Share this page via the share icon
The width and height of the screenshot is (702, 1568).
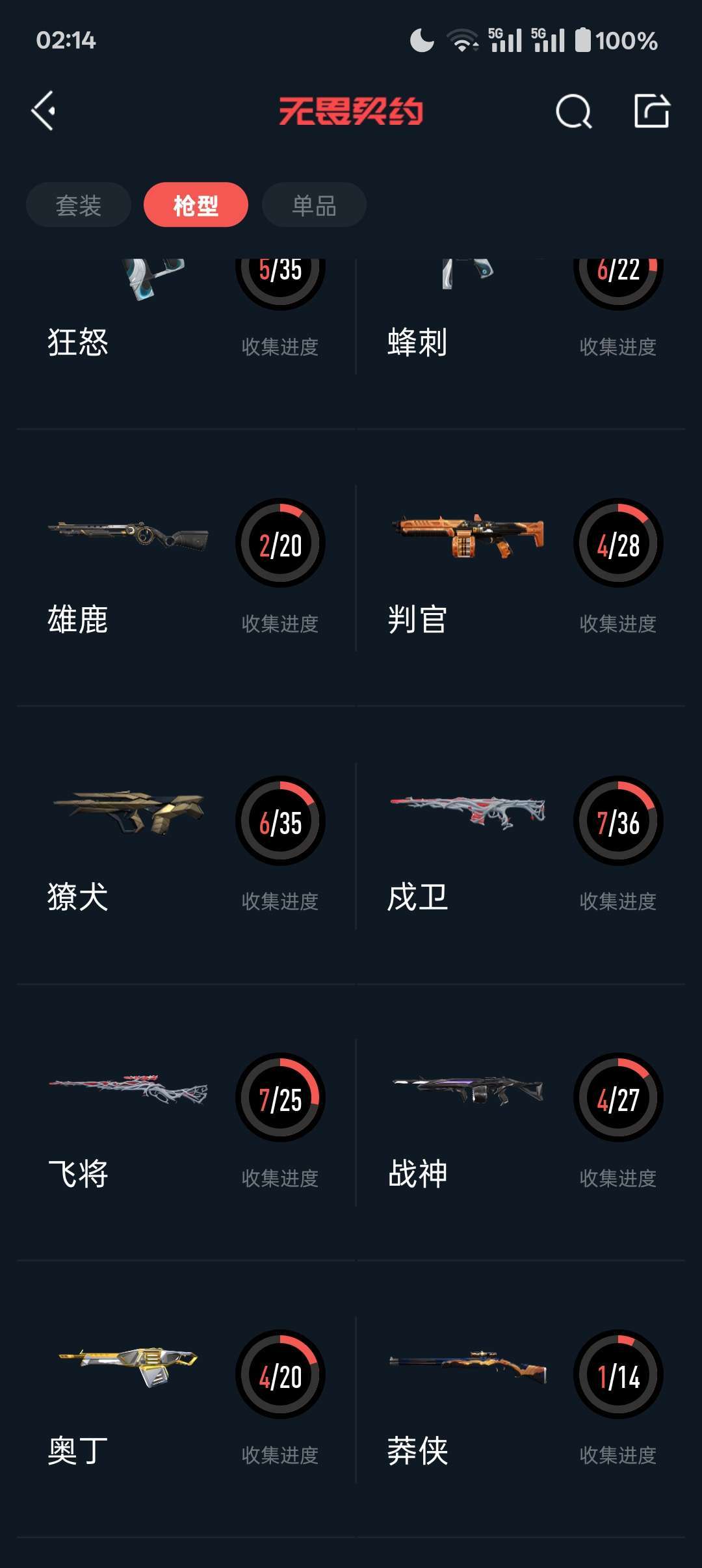click(x=651, y=111)
